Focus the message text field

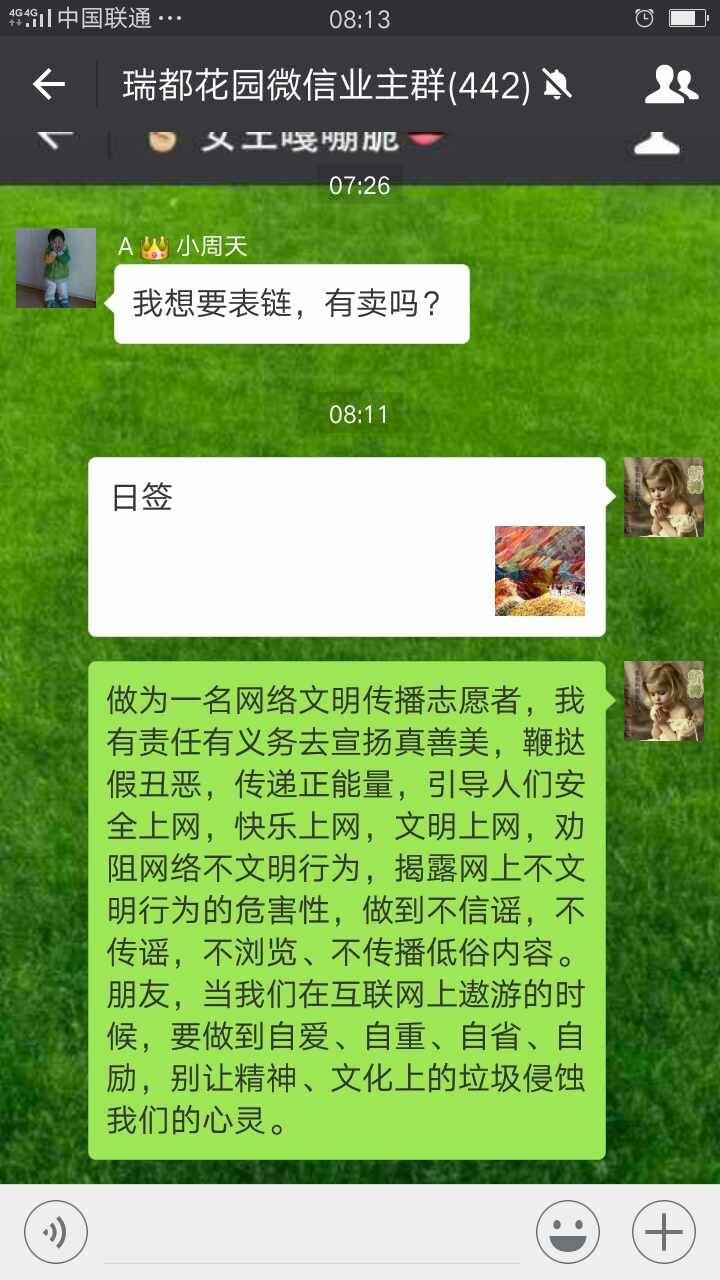click(x=312, y=1232)
